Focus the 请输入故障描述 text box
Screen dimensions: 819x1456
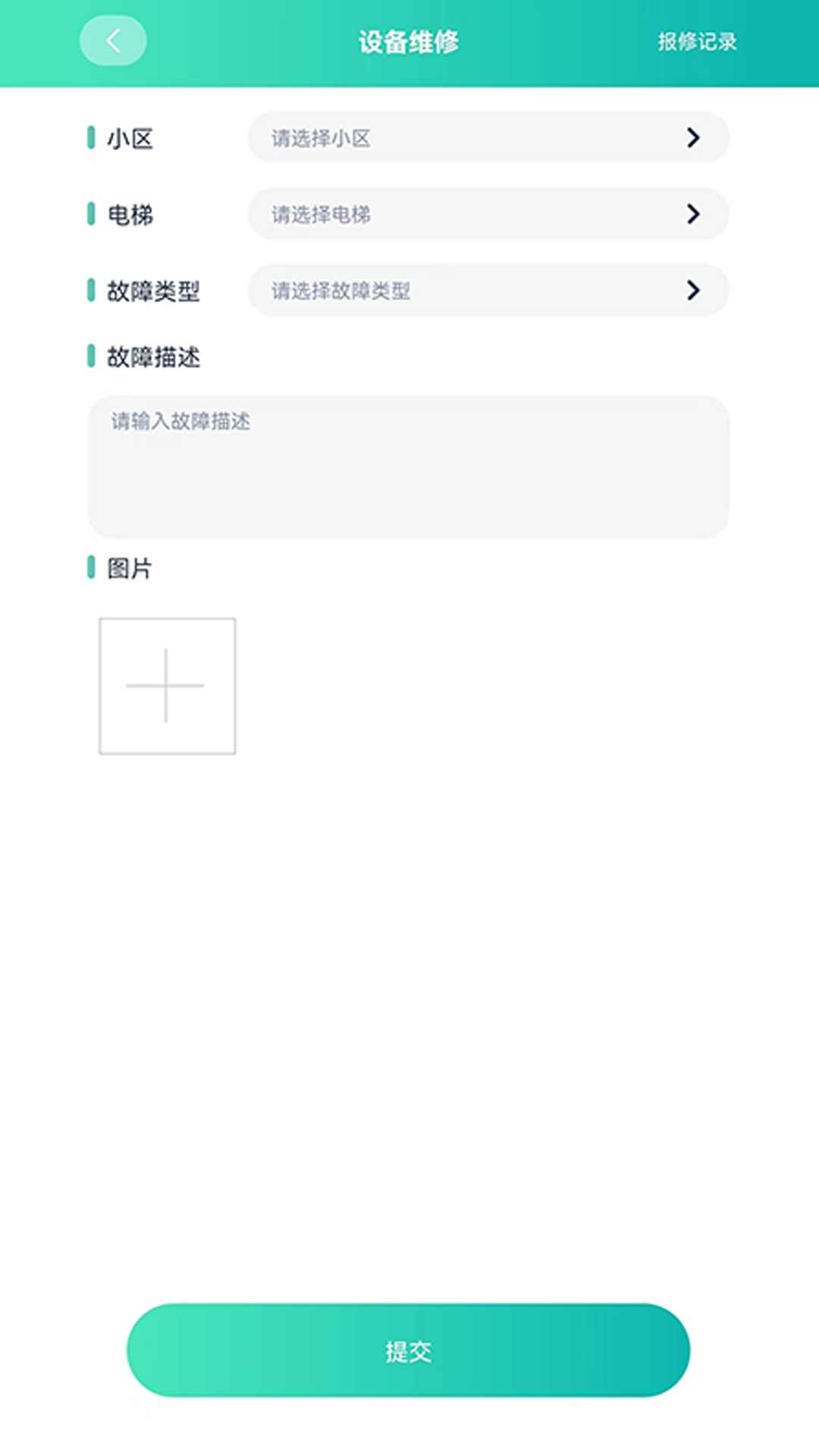pyautogui.click(x=408, y=466)
